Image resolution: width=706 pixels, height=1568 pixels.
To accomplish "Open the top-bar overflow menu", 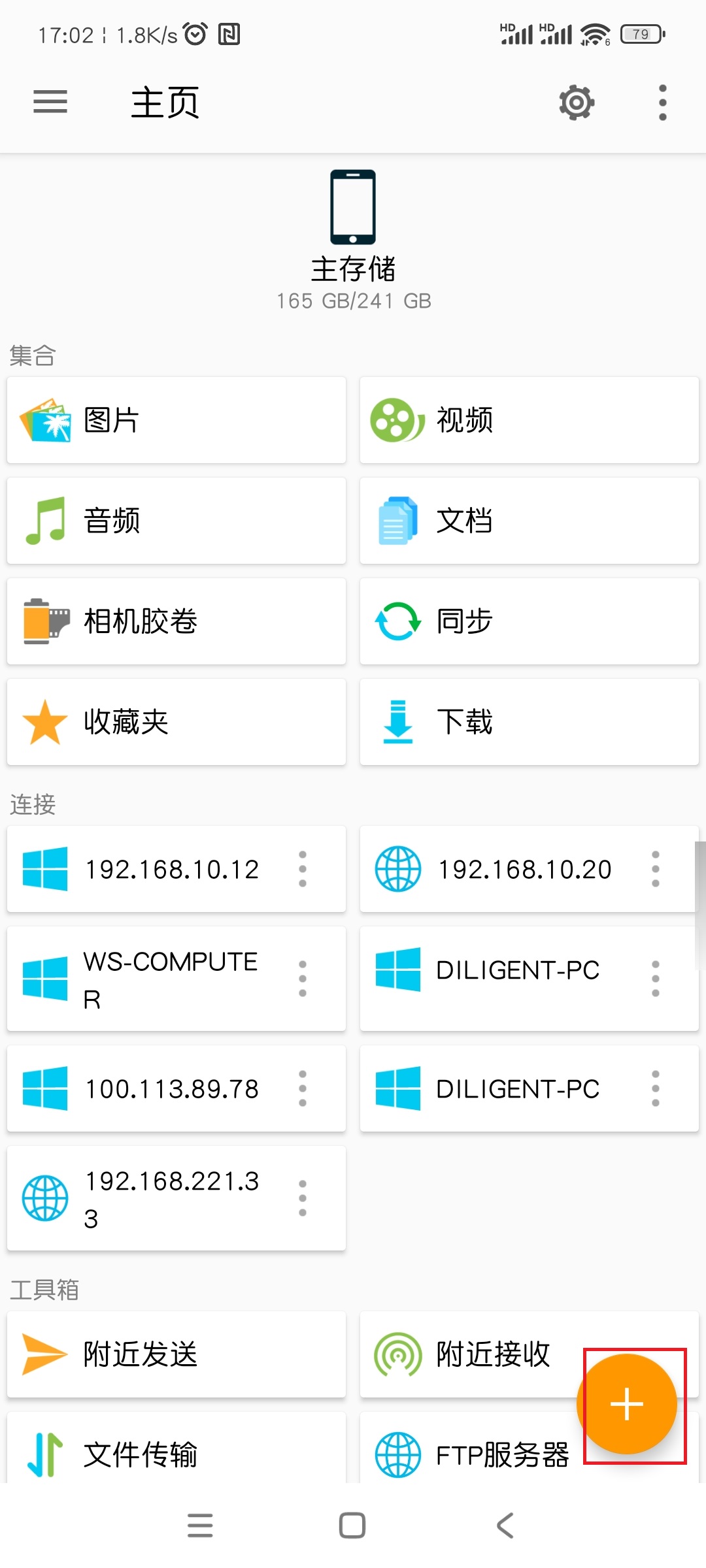I will pyautogui.click(x=662, y=103).
